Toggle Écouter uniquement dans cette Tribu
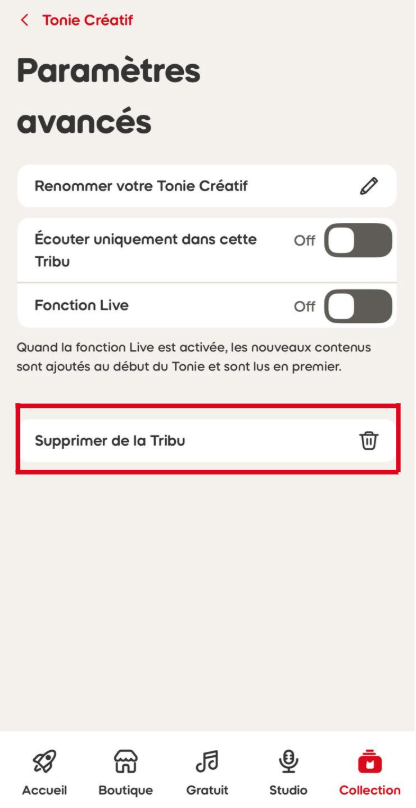 (358, 240)
